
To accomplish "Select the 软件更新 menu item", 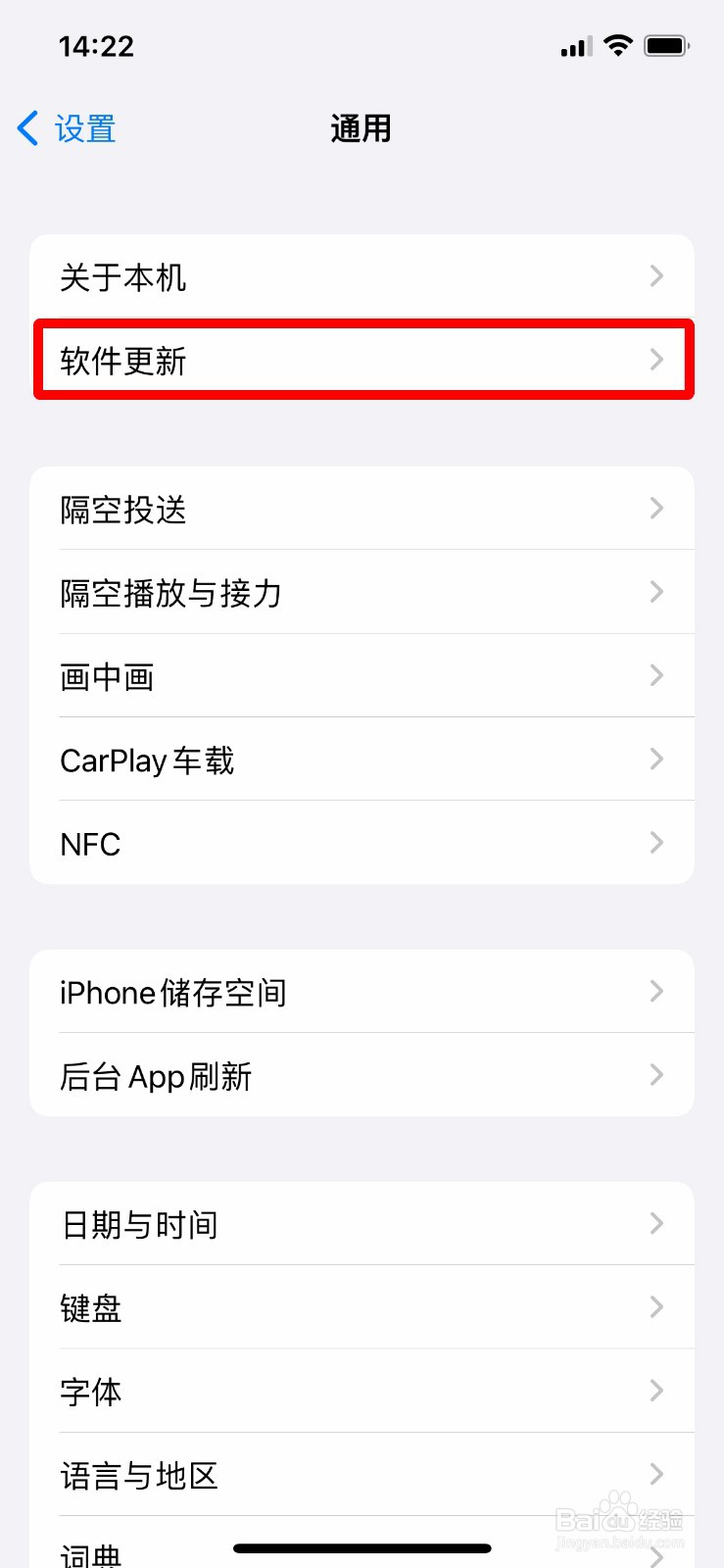I will pyautogui.click(x=362, y=360).
